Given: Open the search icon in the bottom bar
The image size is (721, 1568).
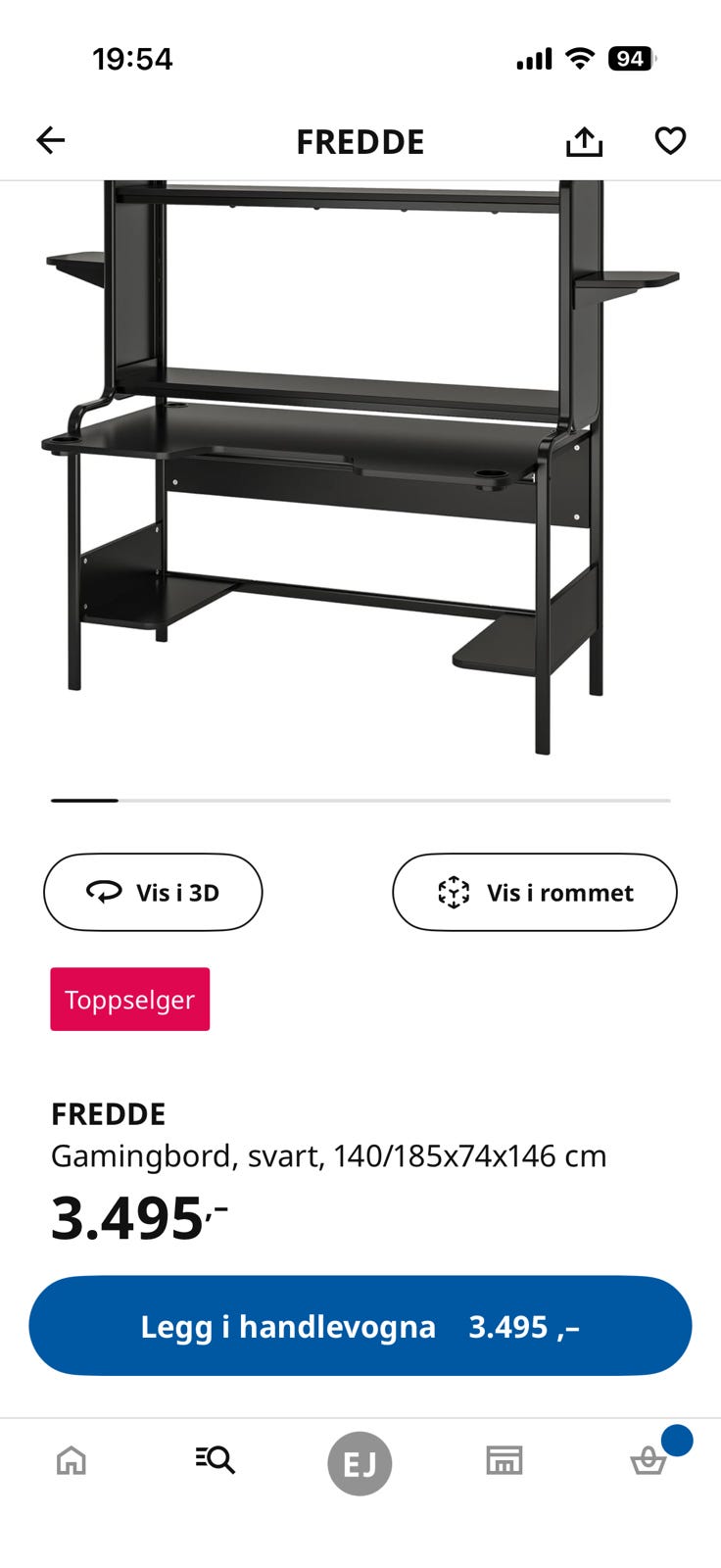Looking at the screenshot, I should (x=215, y=1460).
